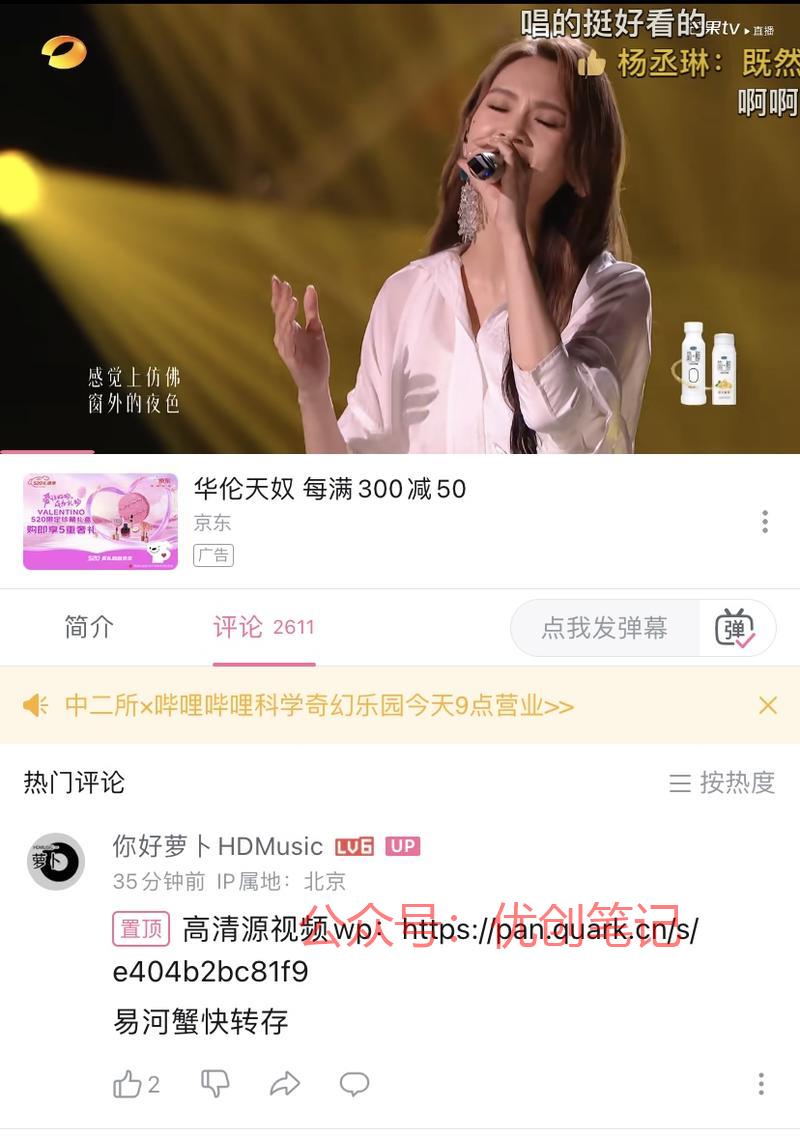Open the overflow menu on the 京东 ad
The height and width of the screenshot is (1137, 800).
[765, 521]
